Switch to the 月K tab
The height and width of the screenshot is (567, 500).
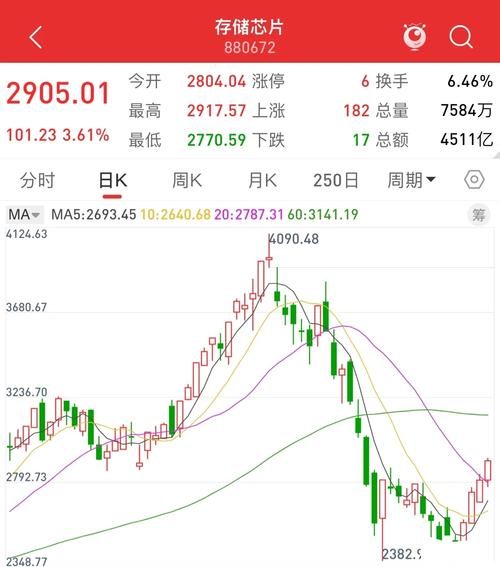[x=262, y=180]
